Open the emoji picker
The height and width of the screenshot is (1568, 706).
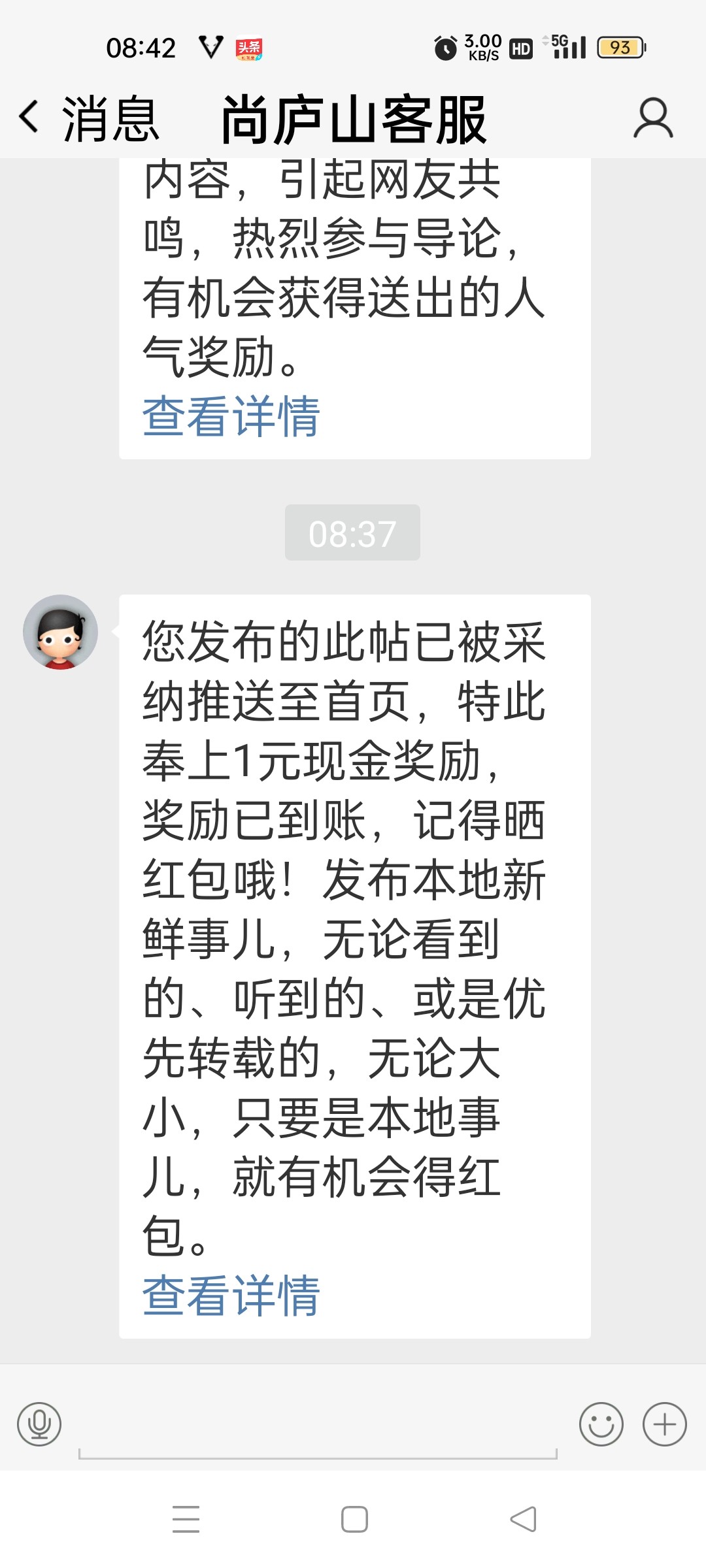coord(601,1424)
